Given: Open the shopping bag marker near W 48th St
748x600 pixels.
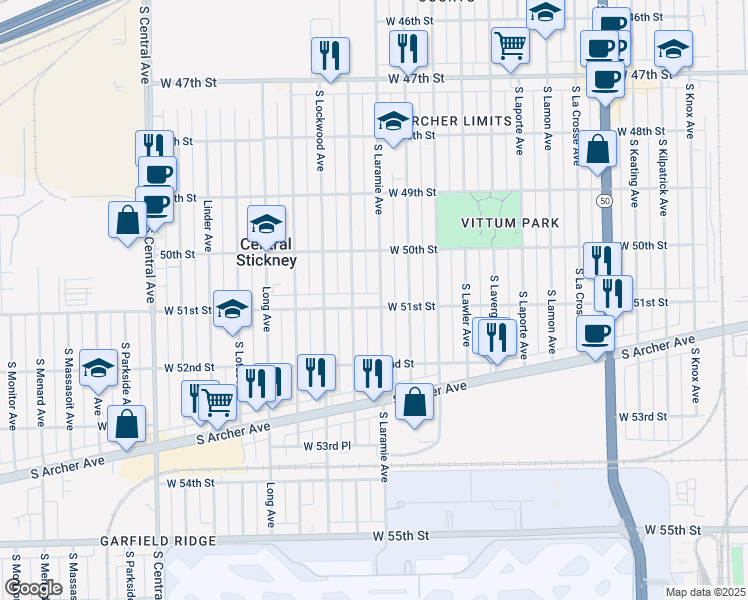Looking at the screenshot, I should 597,150.
